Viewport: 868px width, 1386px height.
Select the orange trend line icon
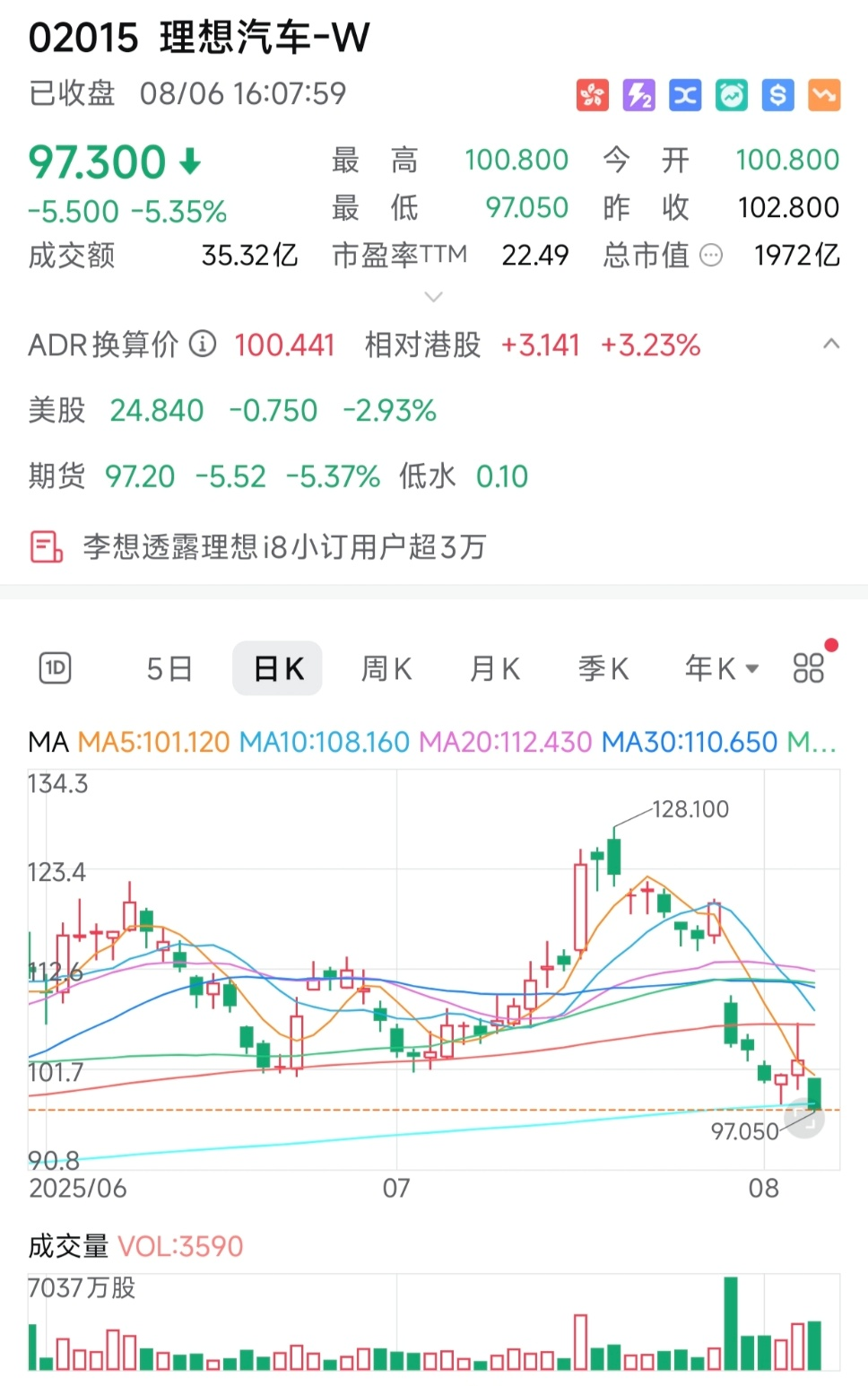(824, 94)
